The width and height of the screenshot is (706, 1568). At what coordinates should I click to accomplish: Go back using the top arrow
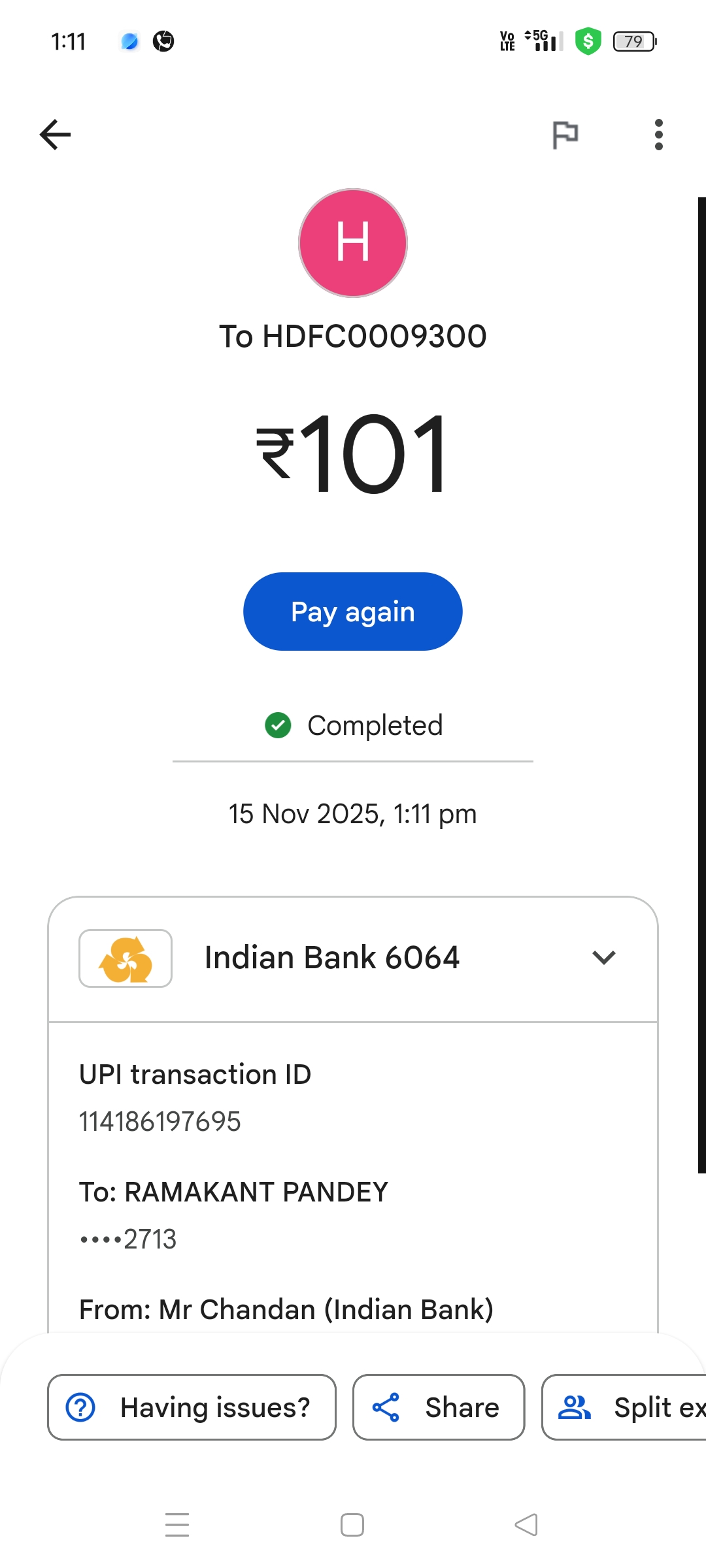tap(56, 135)
